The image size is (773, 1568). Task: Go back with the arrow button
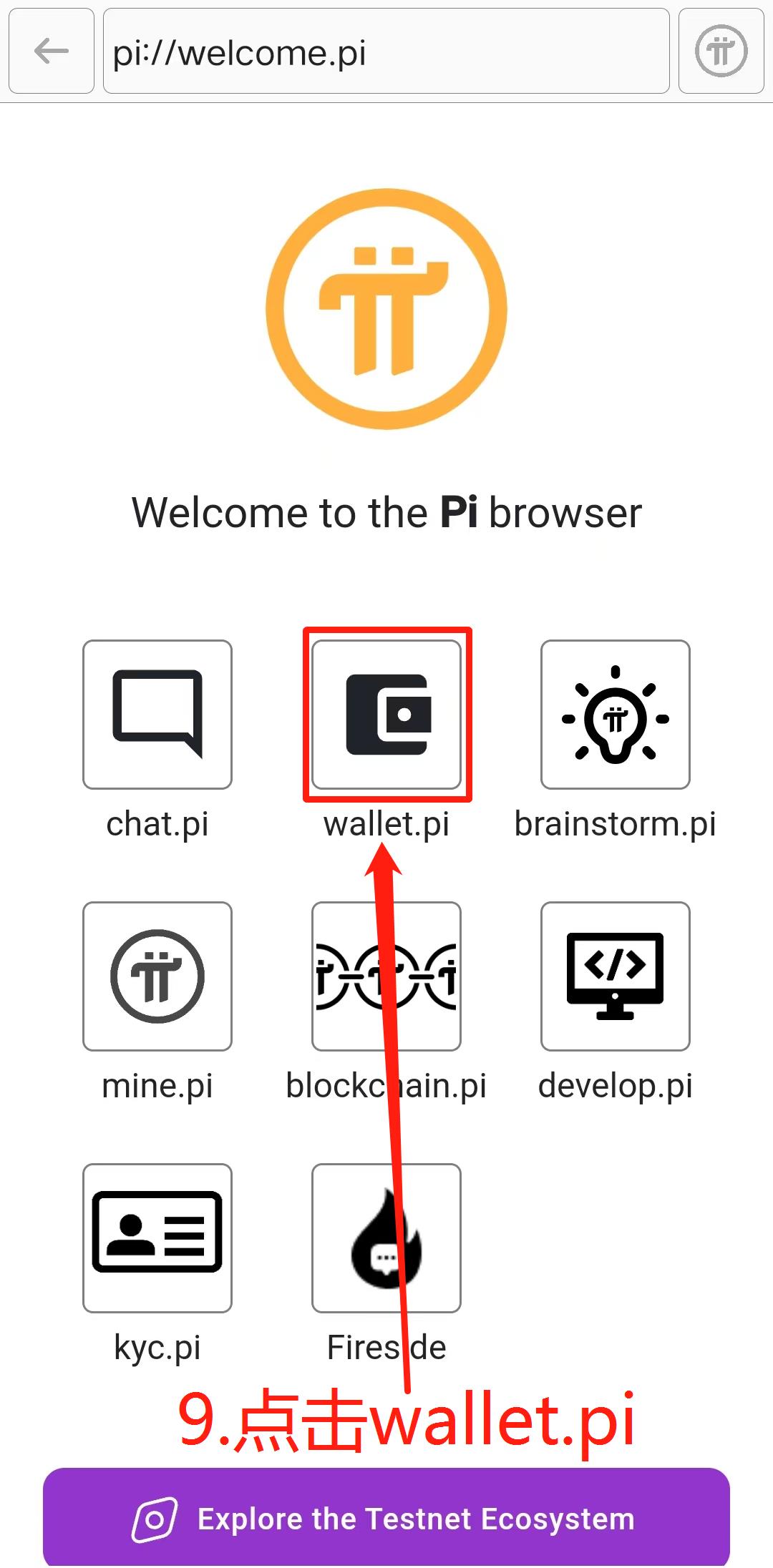(52, 52)
